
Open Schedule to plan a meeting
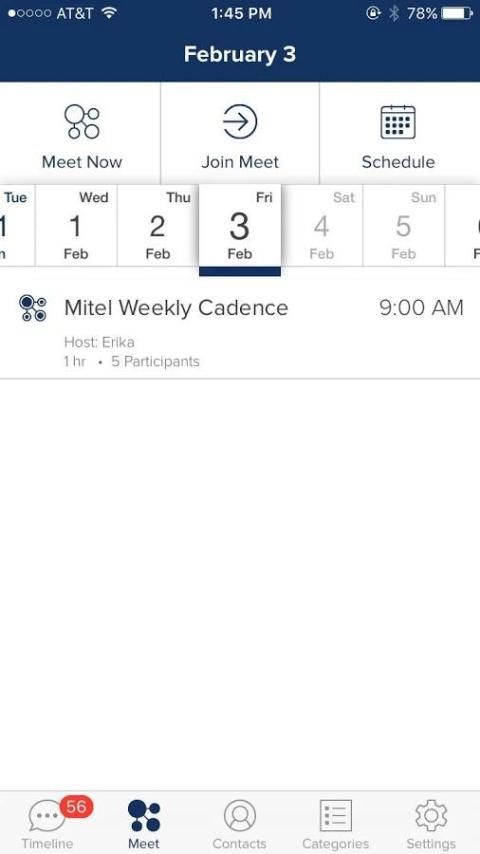399,133
